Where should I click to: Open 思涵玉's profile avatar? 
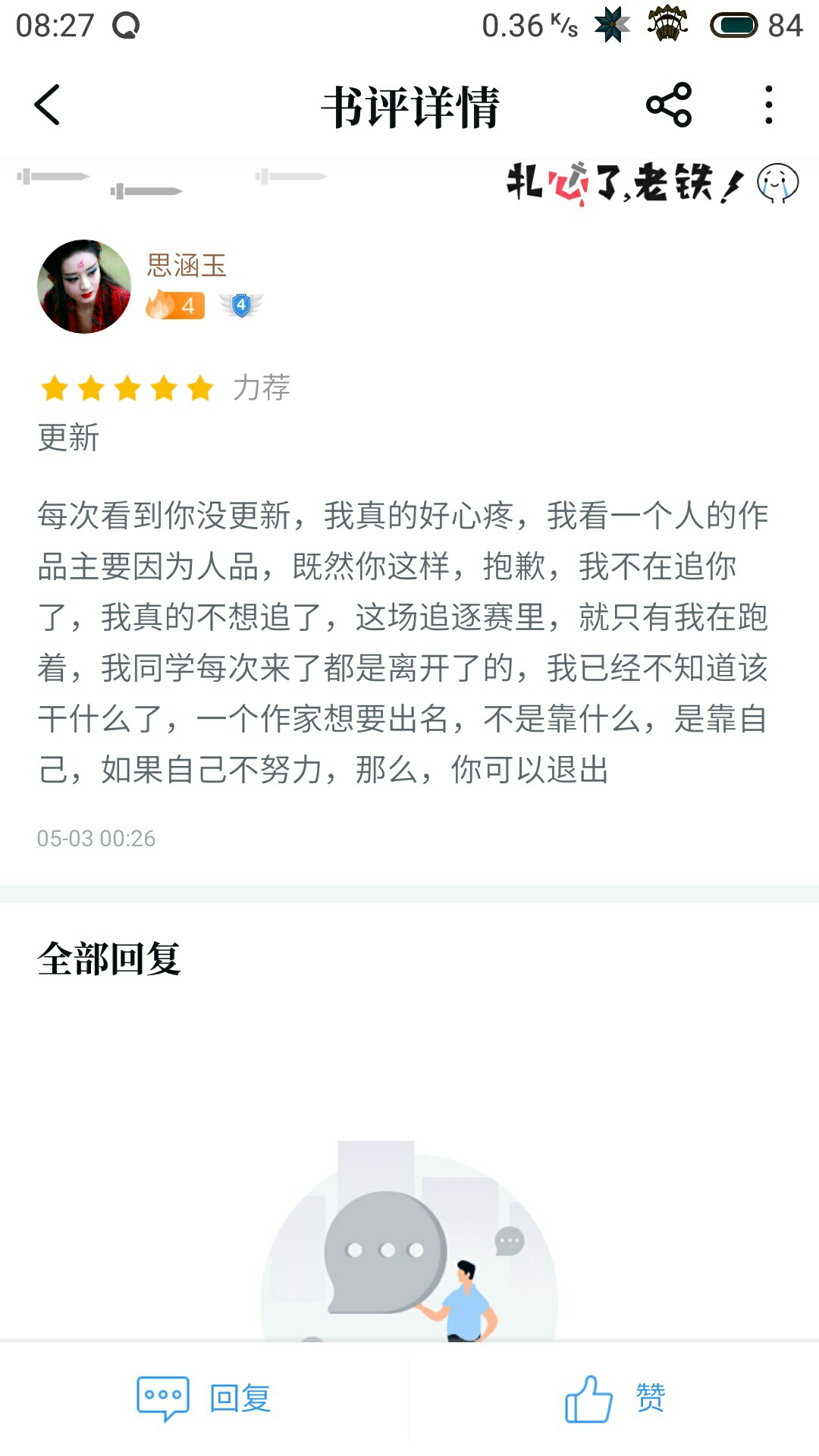(84, 287)
